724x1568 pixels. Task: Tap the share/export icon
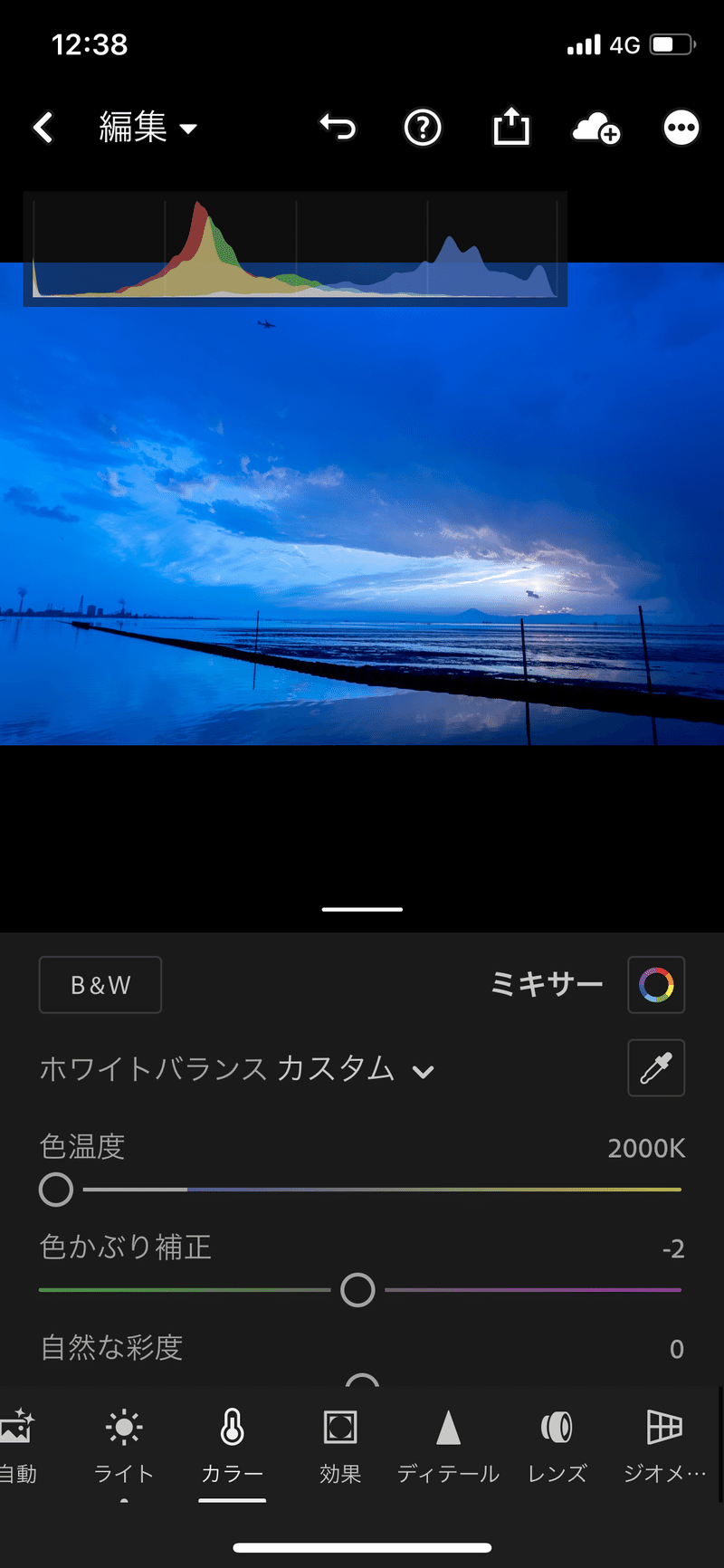pos(511,128)
